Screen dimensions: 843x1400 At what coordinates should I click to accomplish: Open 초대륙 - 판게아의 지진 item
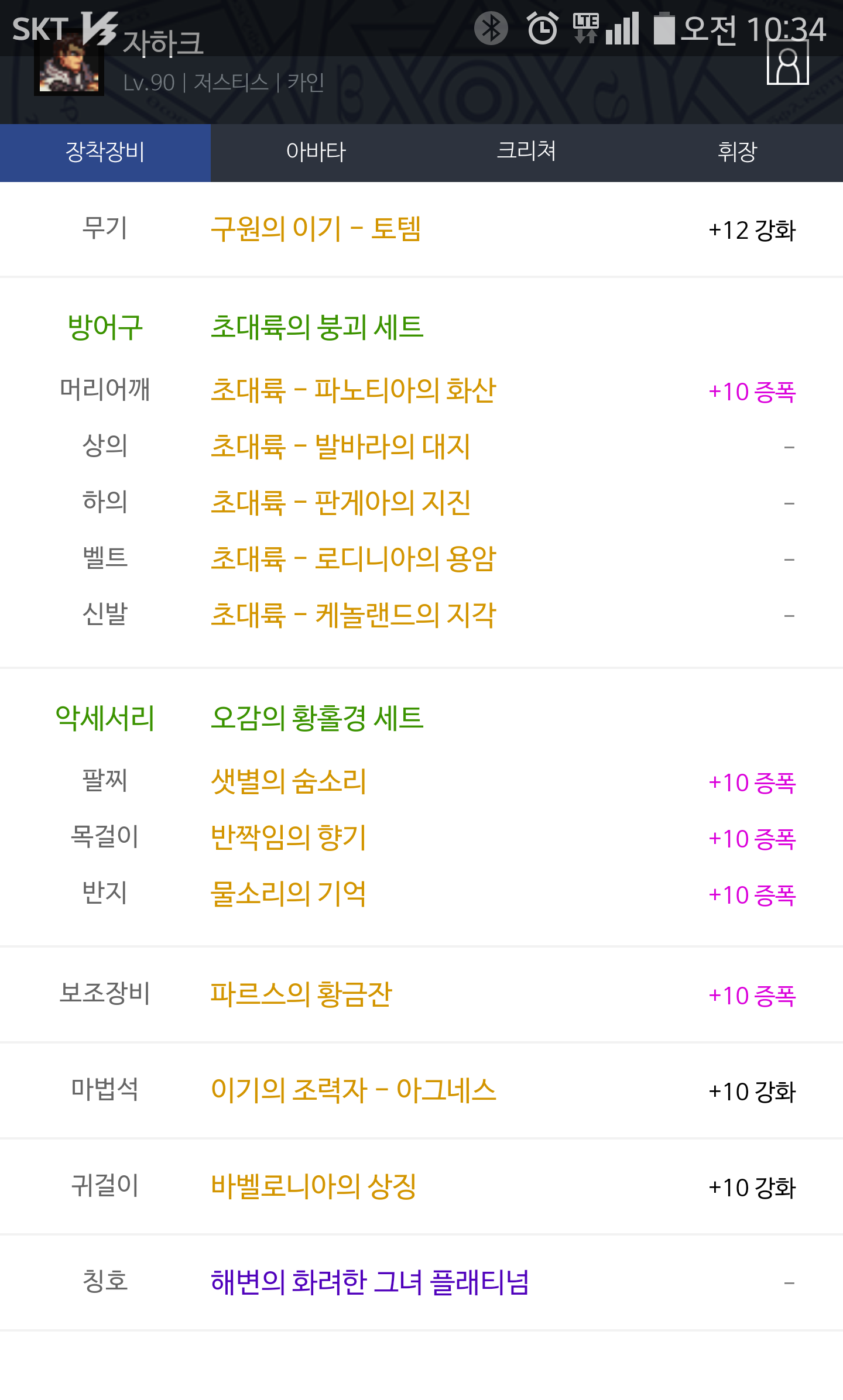tap(341, 502)
